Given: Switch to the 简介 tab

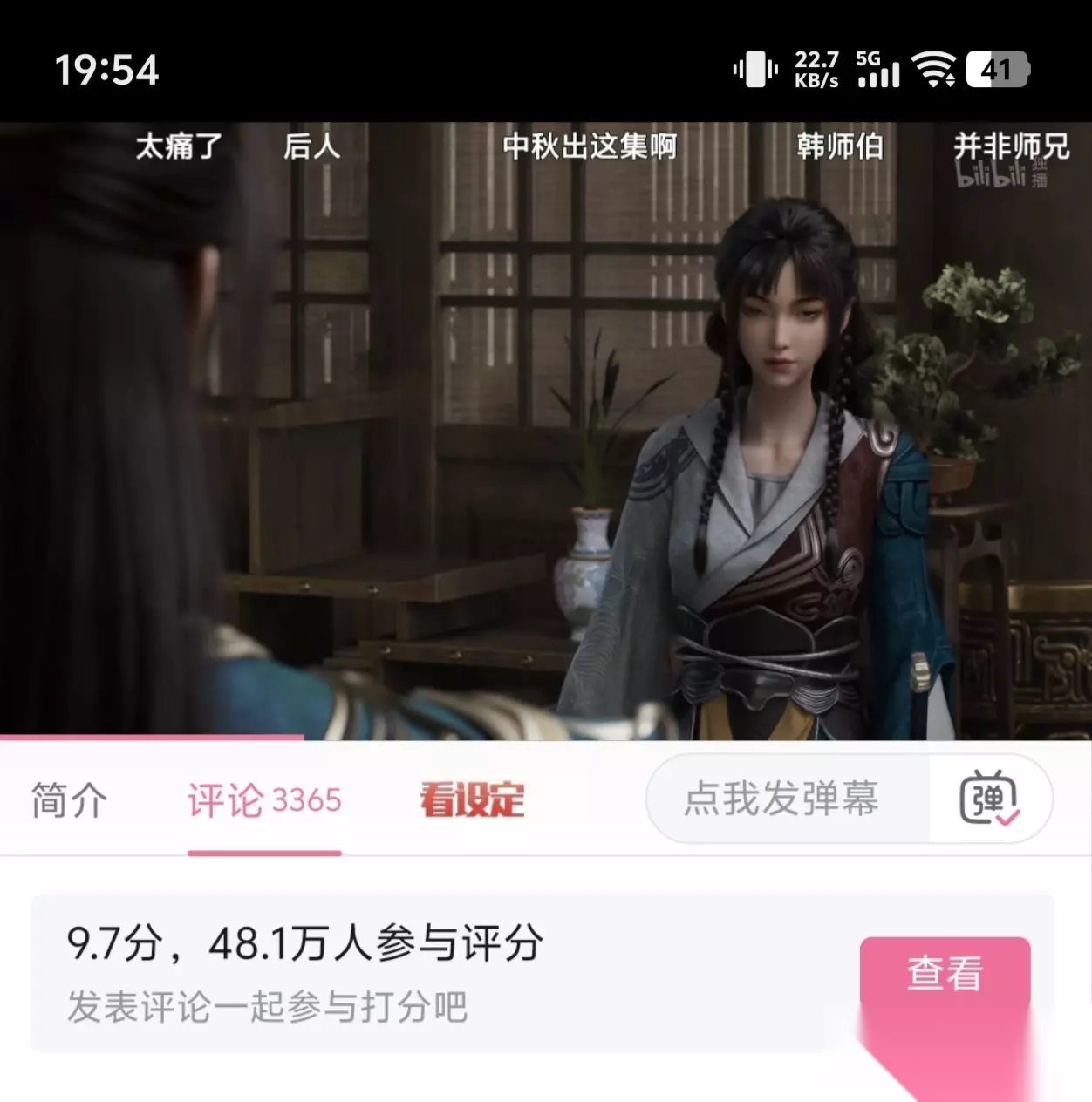Looking at the screenshot, I should tap(70, 799).
